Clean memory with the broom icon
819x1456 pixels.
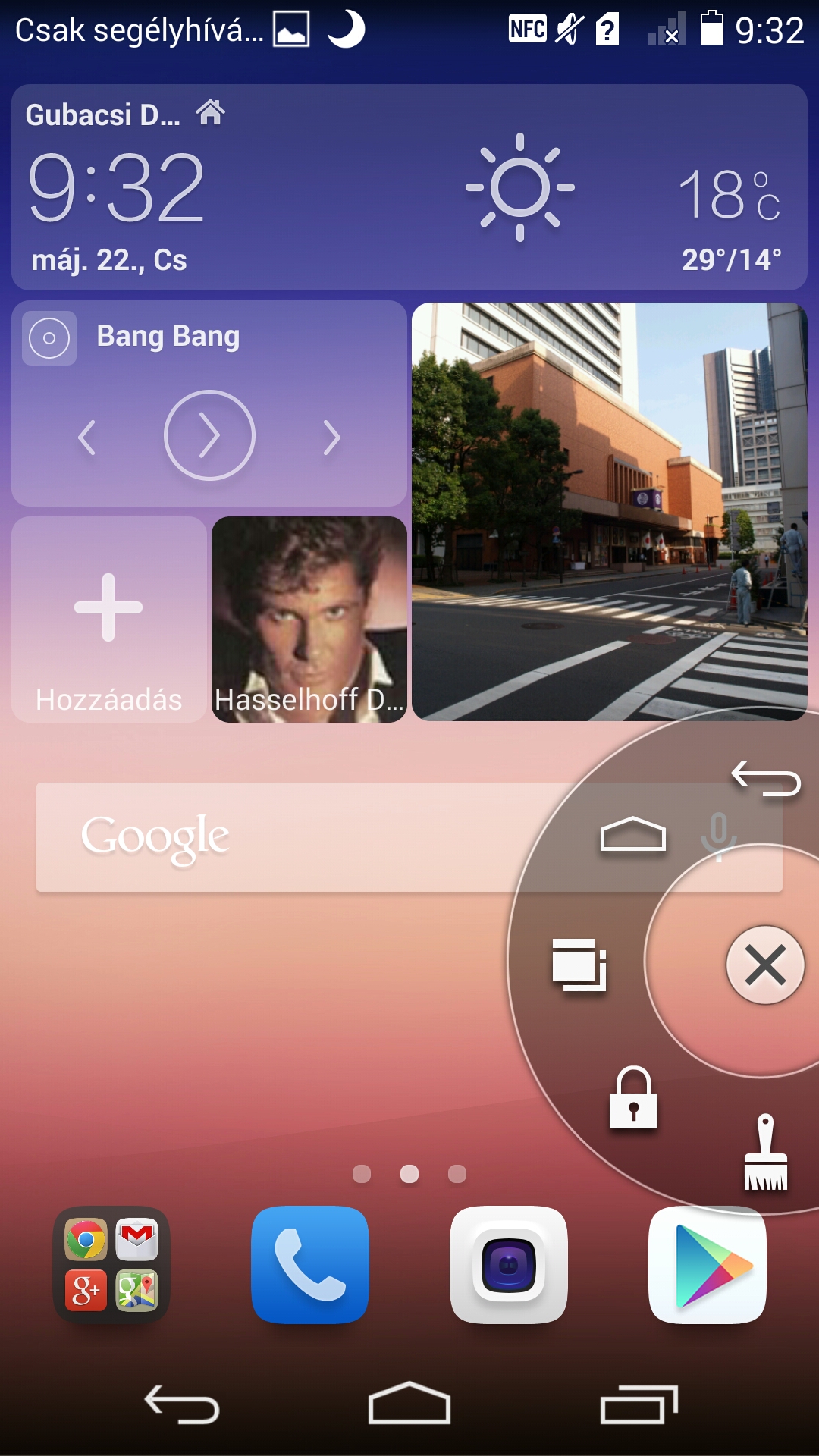(766, 1152)
